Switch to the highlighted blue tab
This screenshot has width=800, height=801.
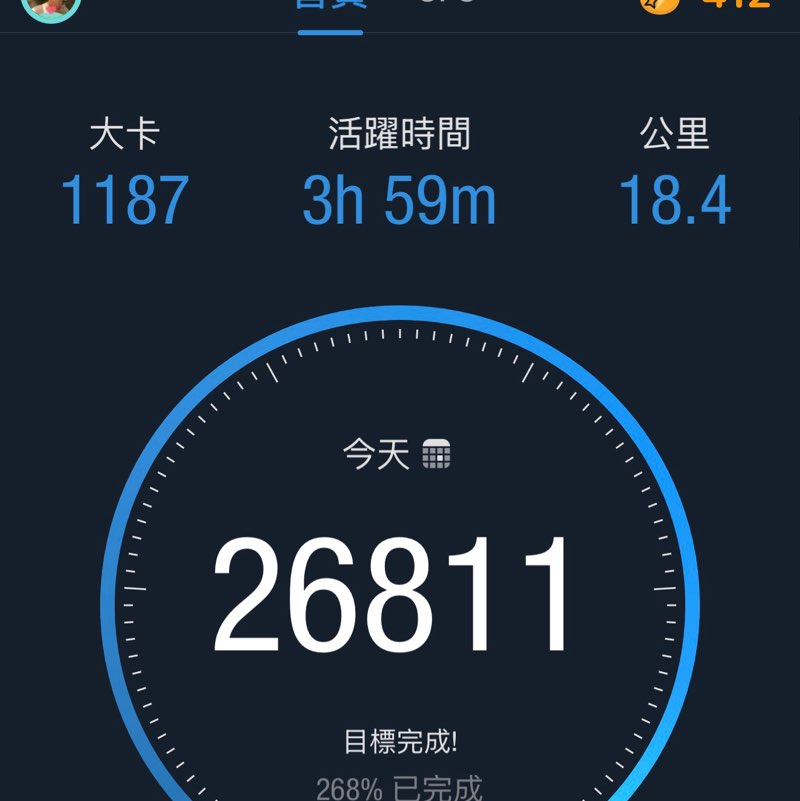[x=330, y=6]
